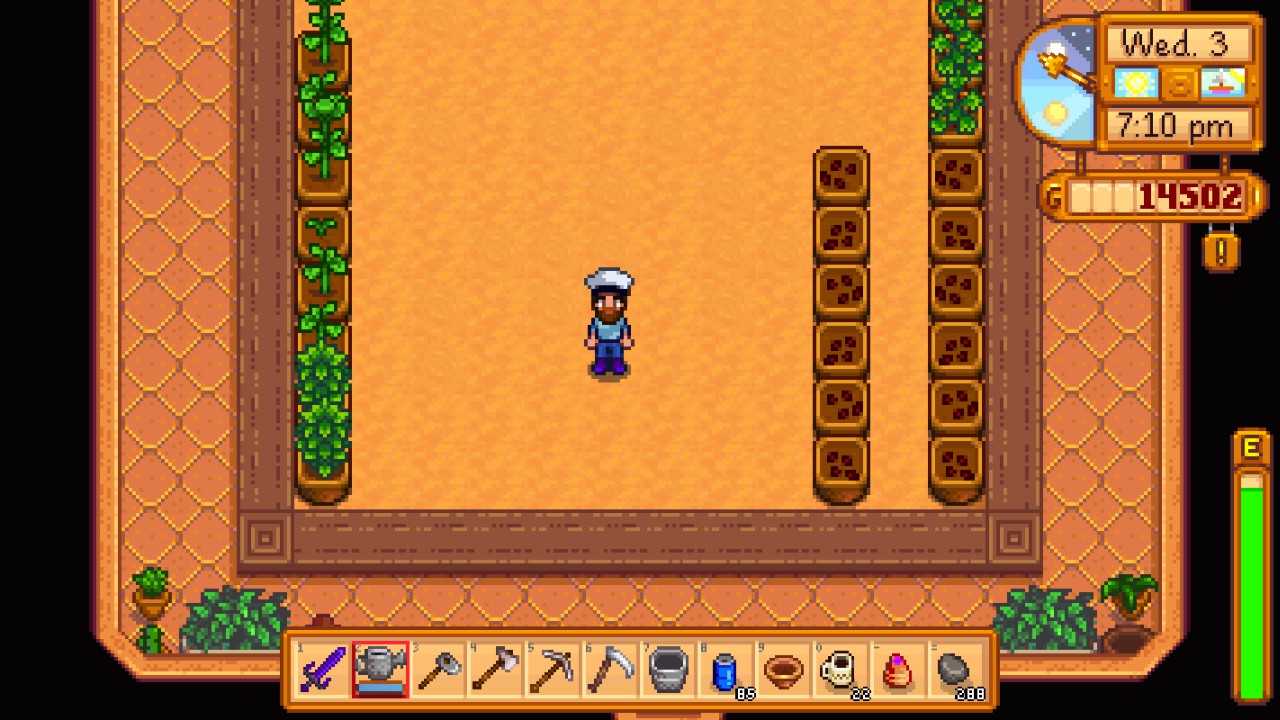Open the journal exclamation icon

click(x=1220, y=250)
